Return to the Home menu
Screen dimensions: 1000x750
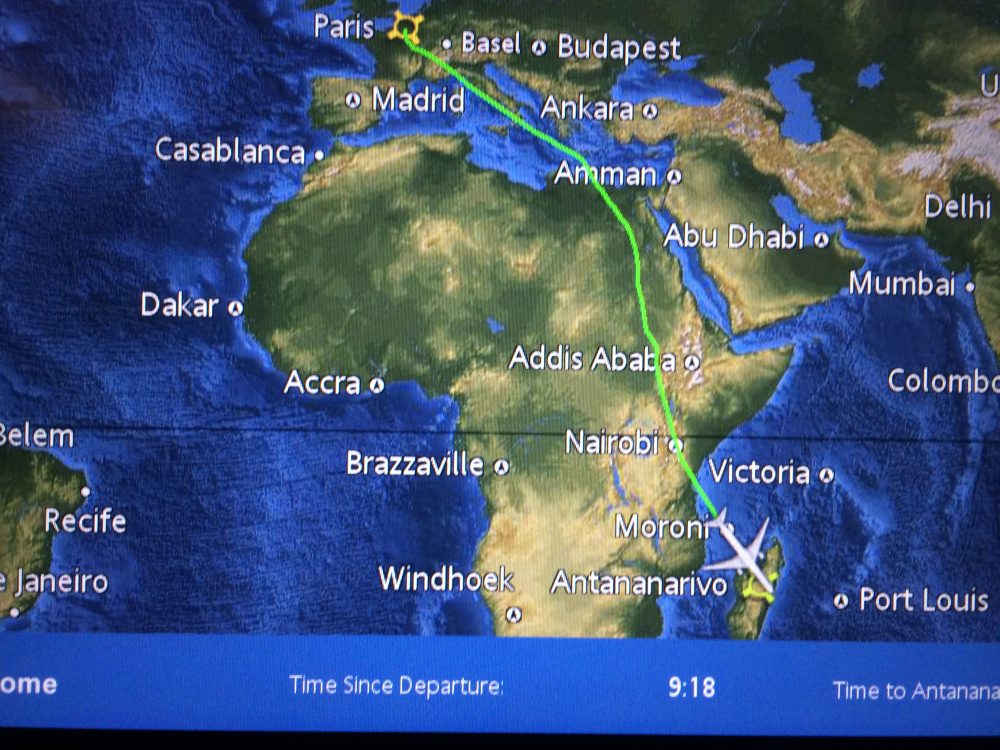tap(28, 686)
